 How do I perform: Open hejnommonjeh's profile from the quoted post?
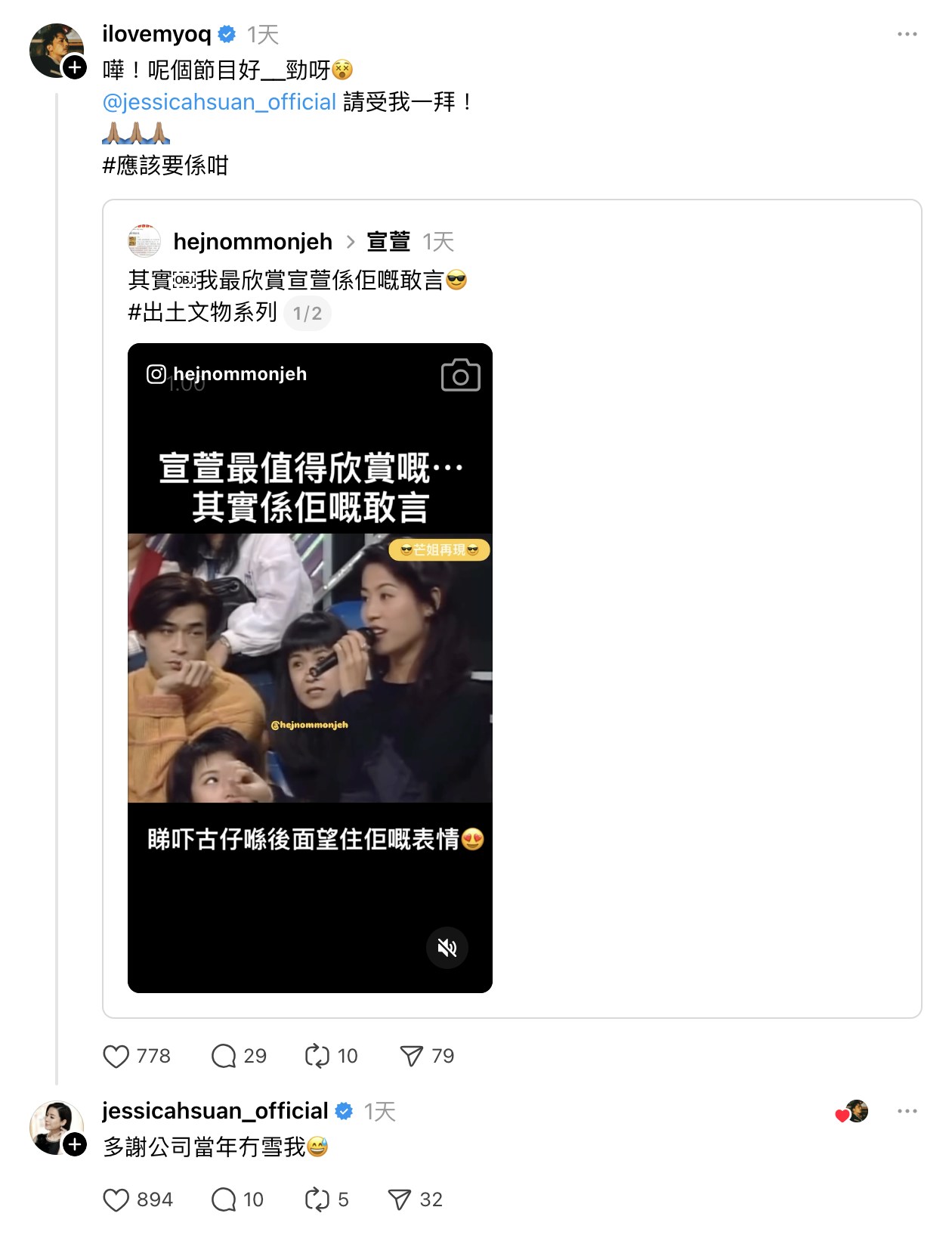pos(252,242)
